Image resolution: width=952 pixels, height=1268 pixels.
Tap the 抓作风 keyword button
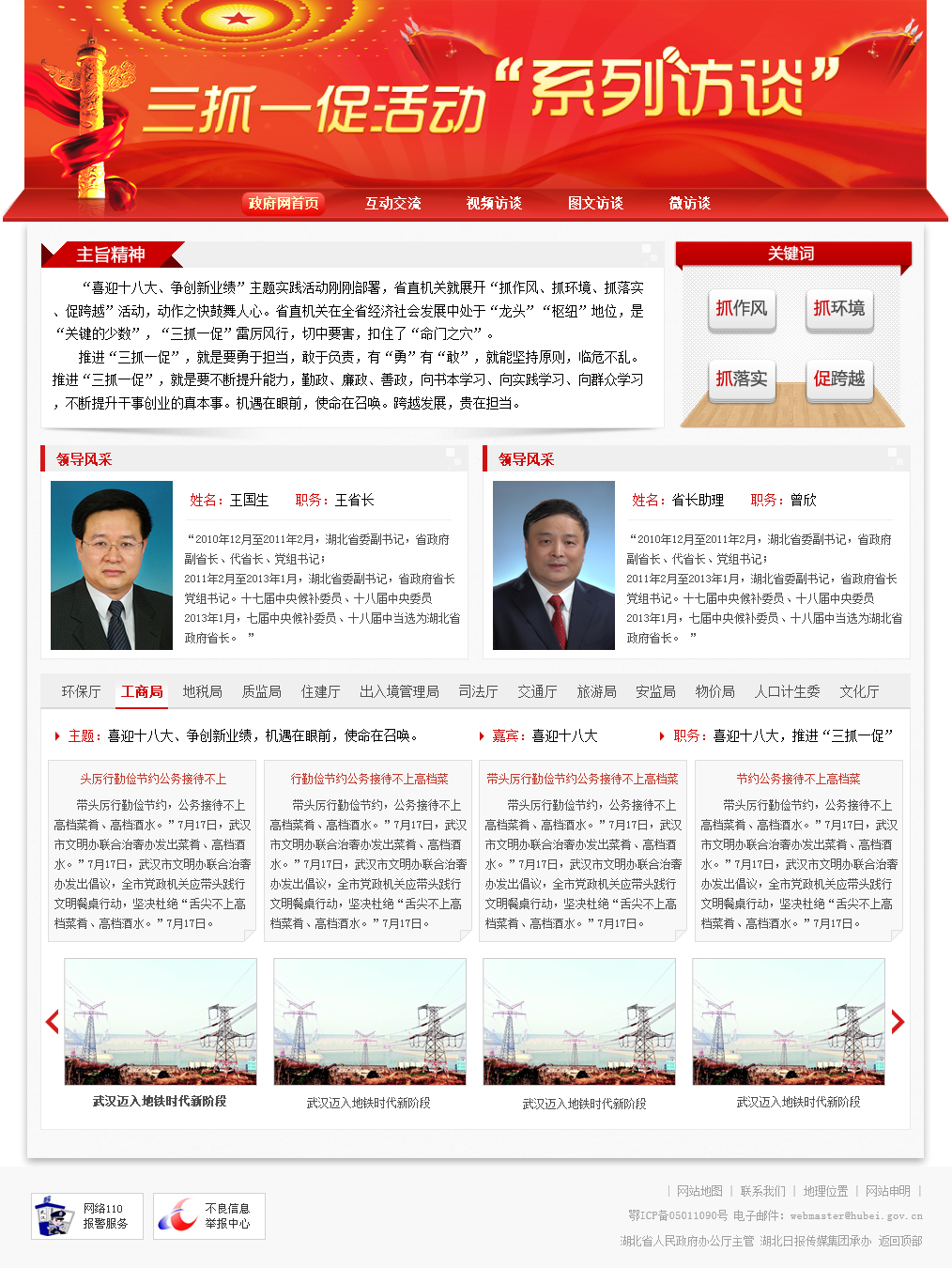(x=742, y=309)
